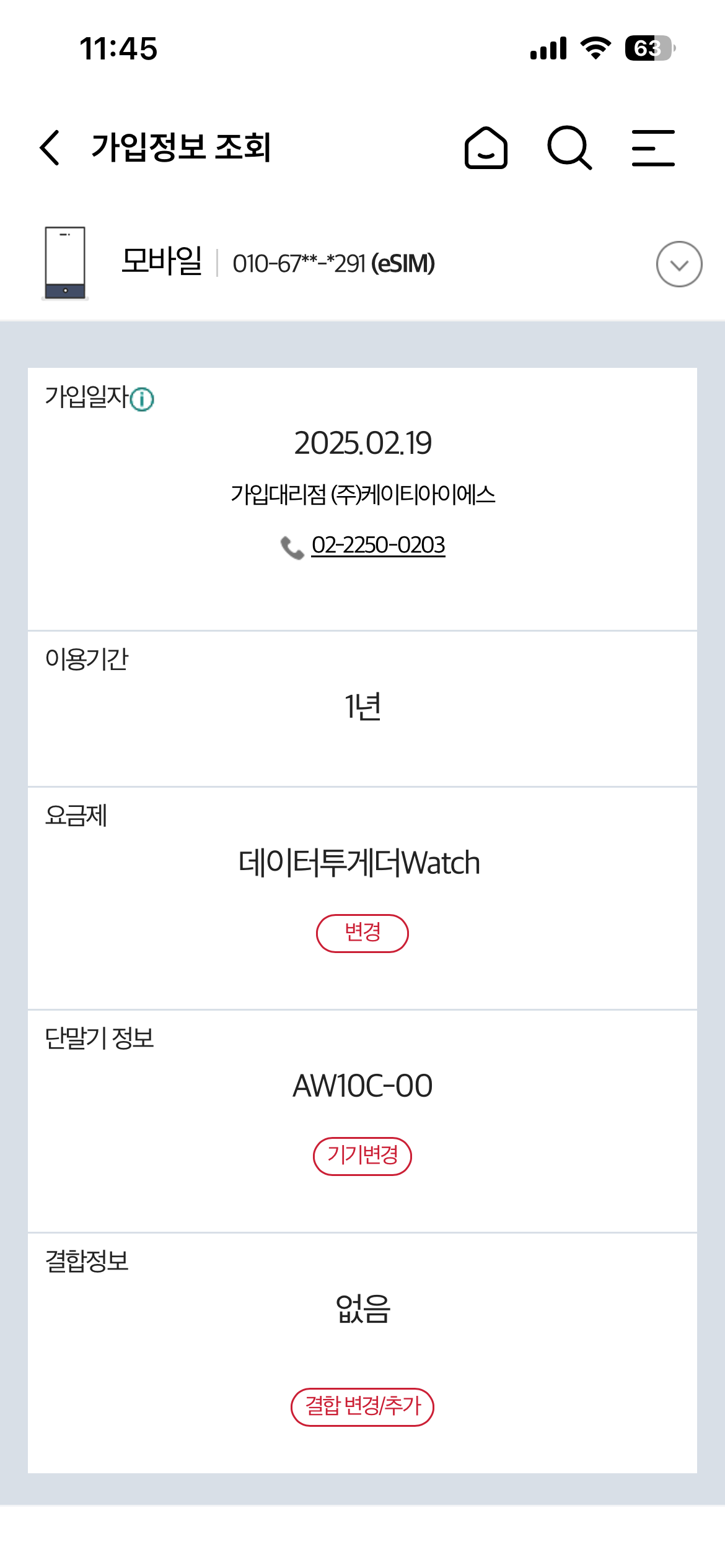This screenshot has width=725, height=1568.
Task: Tap 변경 under 요금제
Action: 362,933
